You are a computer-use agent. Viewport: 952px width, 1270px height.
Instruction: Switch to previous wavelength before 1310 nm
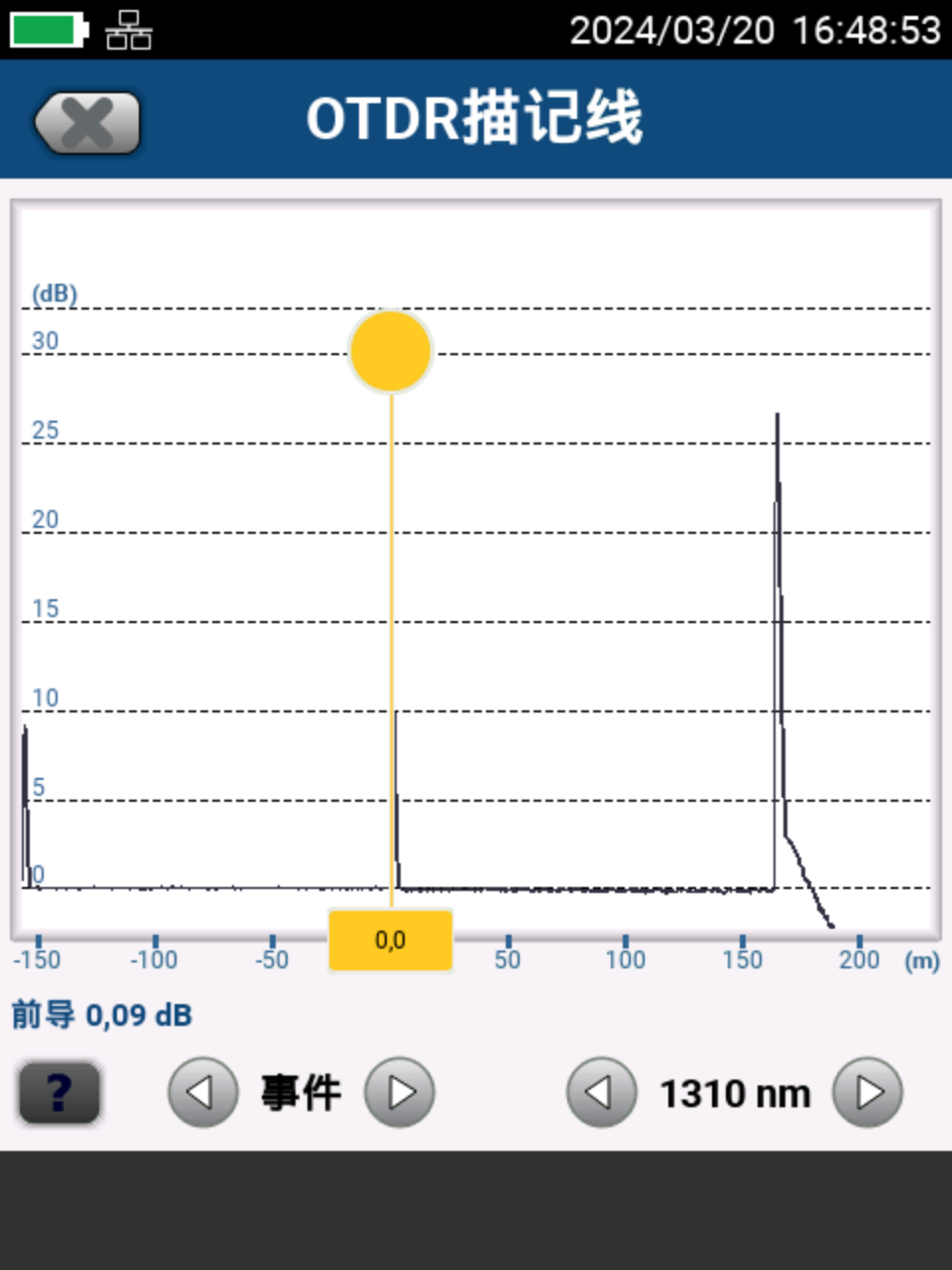[x=601, y=1092]
